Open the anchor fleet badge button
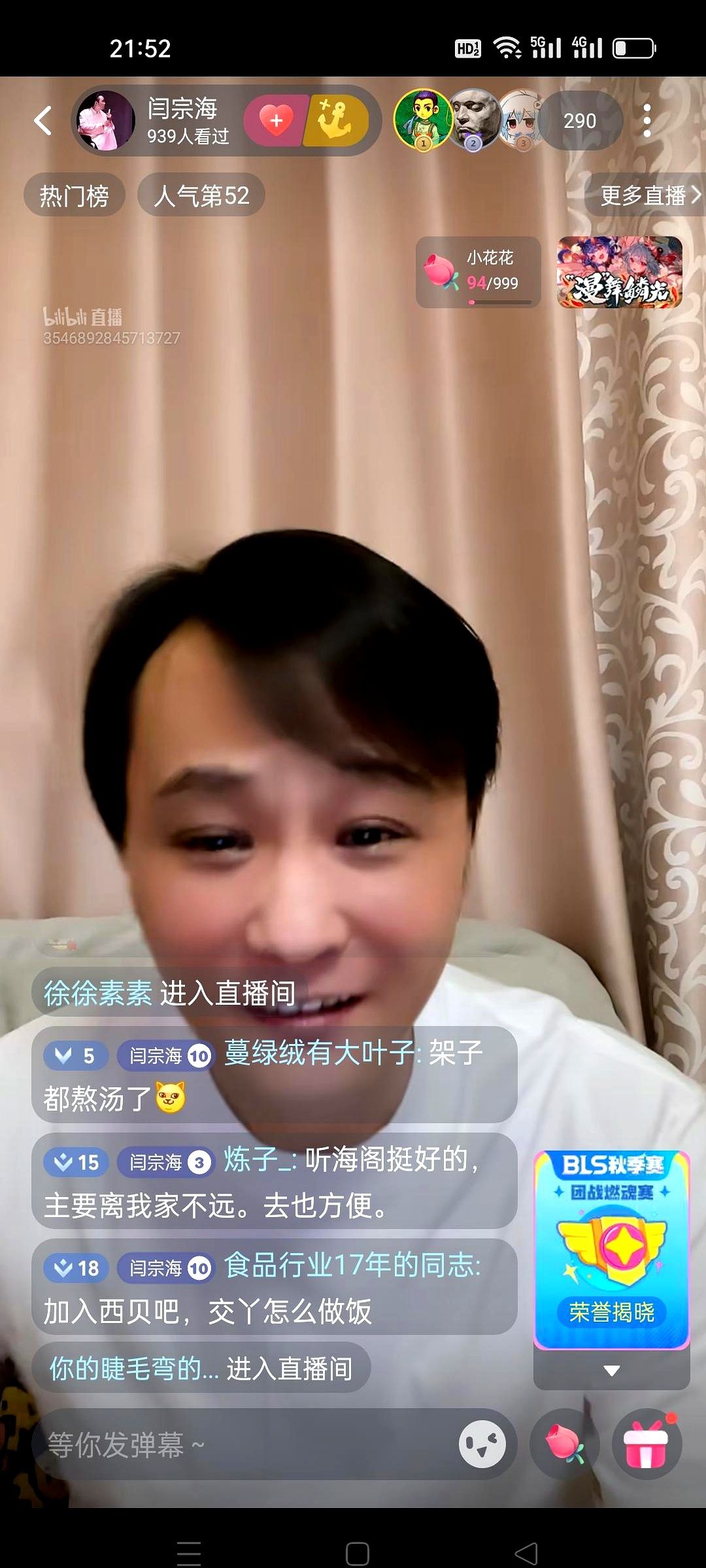Viewport: 706px width, 1568px height. 336,120
